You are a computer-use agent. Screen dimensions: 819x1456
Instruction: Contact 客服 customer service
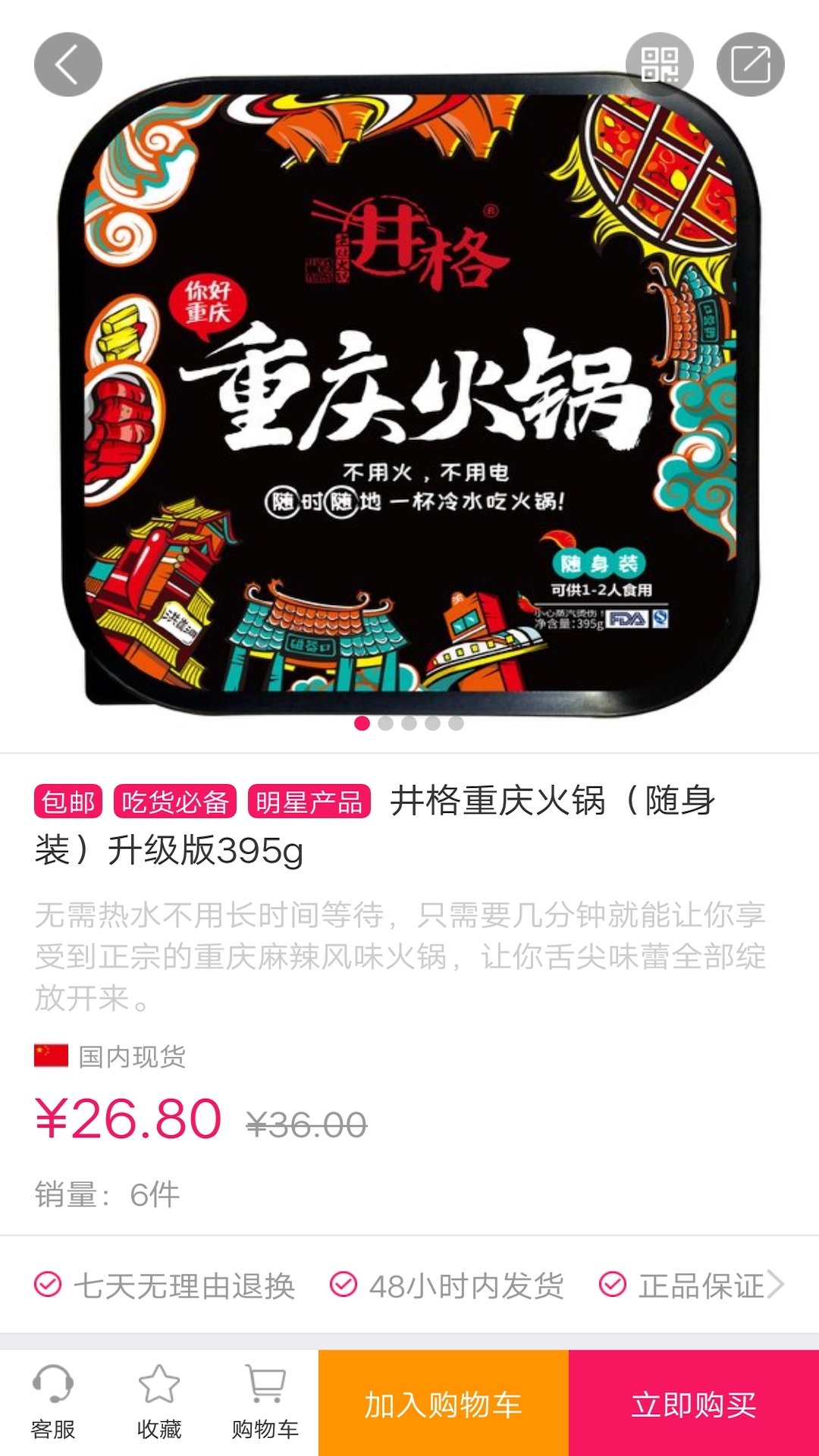[53, 1403]
